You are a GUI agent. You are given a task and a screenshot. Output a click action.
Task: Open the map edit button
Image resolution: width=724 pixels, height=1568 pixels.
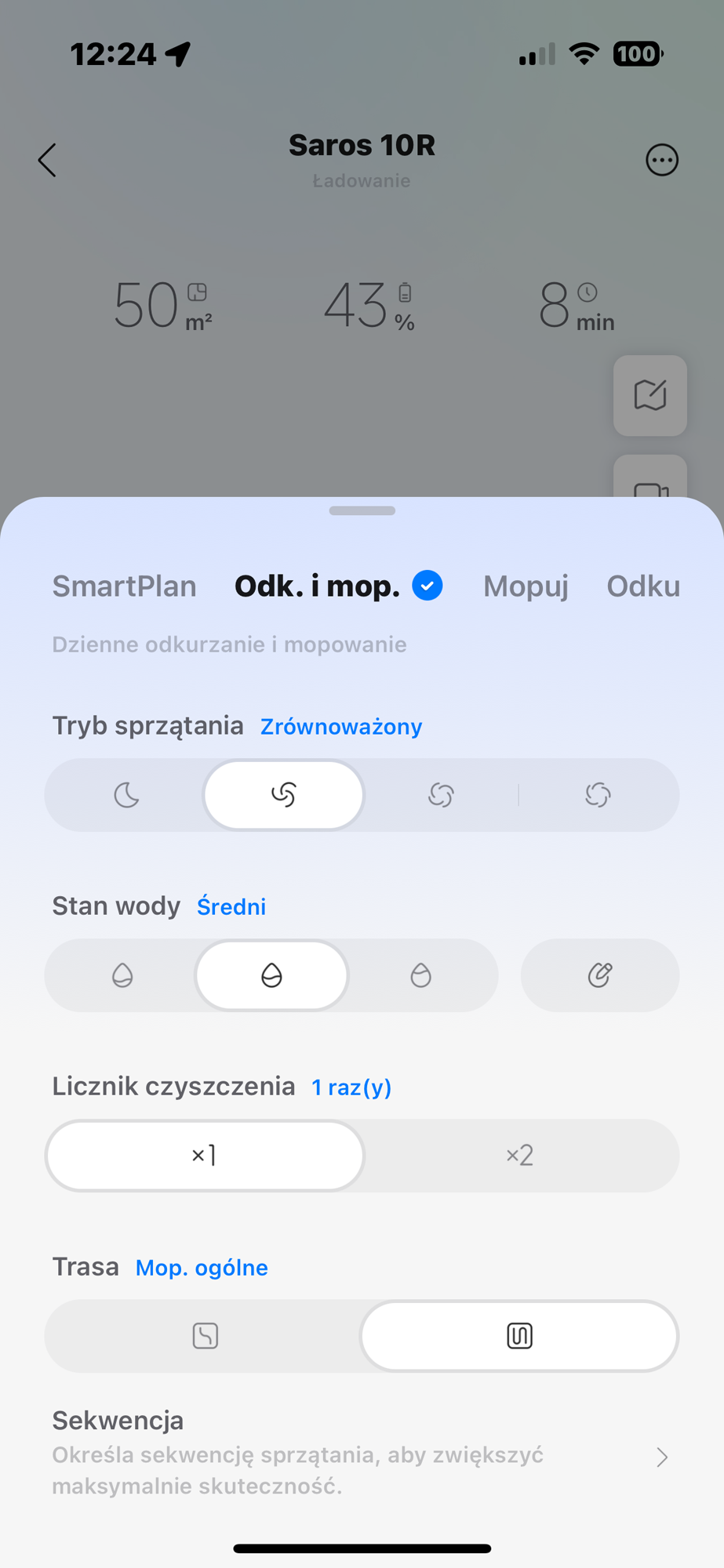(649, 395)
